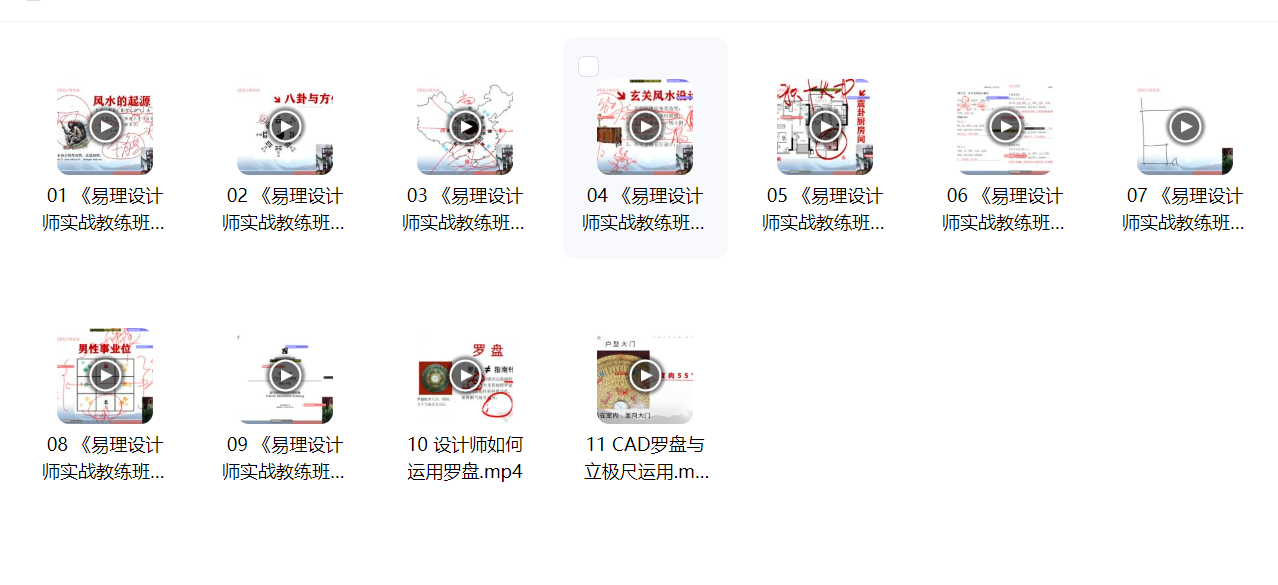Image resolution: width=1278 pixels, height=585 pixels.
Task: Play video 02 易理设计师实战教练班
Action: pos(285,127)
